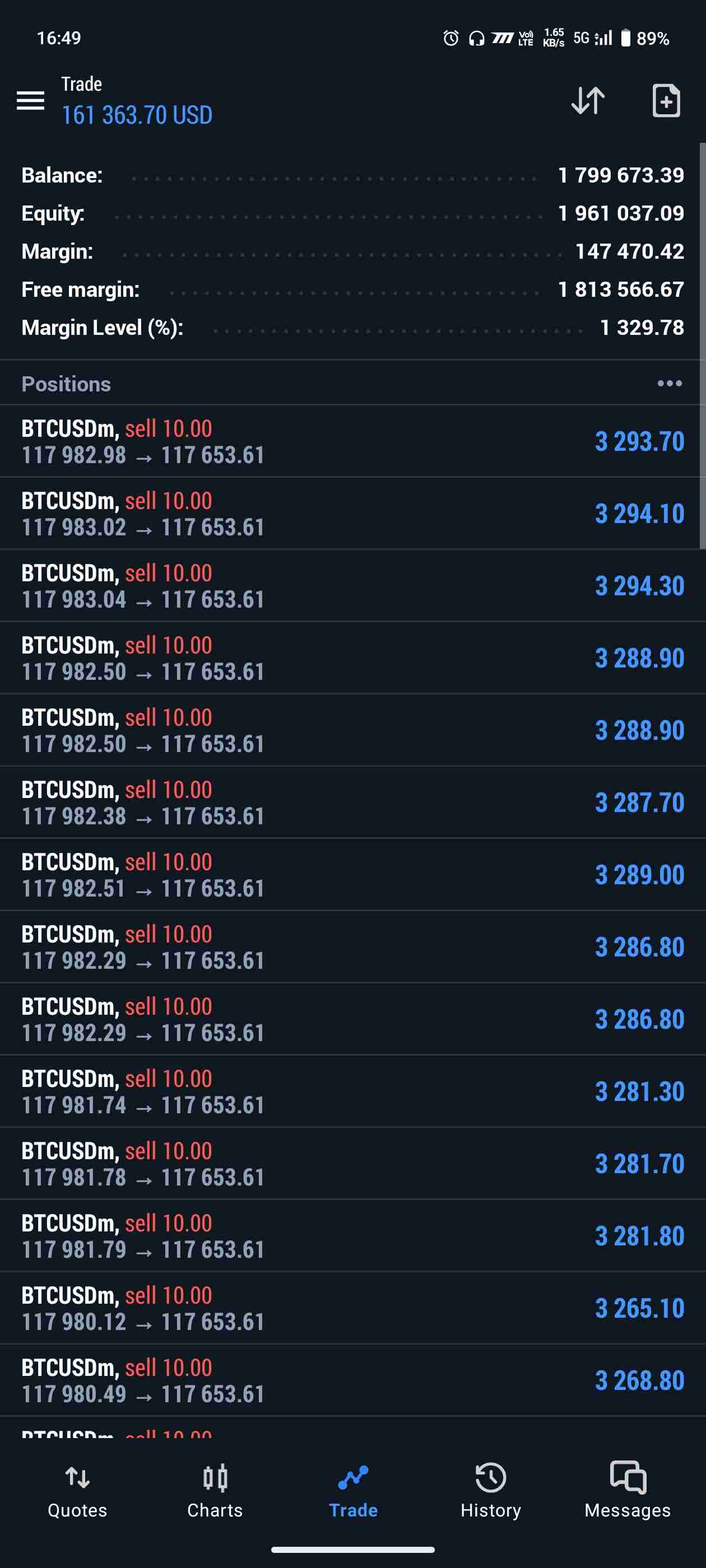Open the position opened at 117 982.38
706x1568 pixels.
click(352, 803)
